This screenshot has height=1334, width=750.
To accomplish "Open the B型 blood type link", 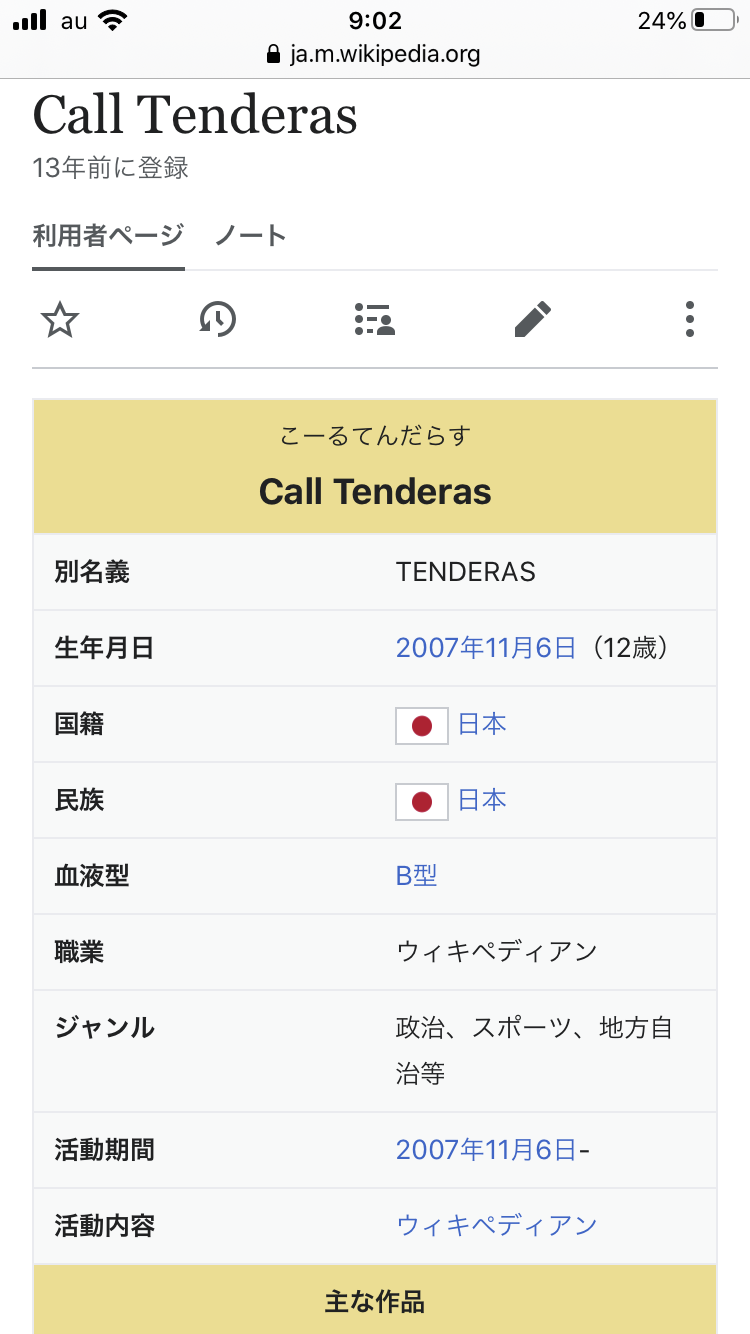I will (x=417, y=876).
